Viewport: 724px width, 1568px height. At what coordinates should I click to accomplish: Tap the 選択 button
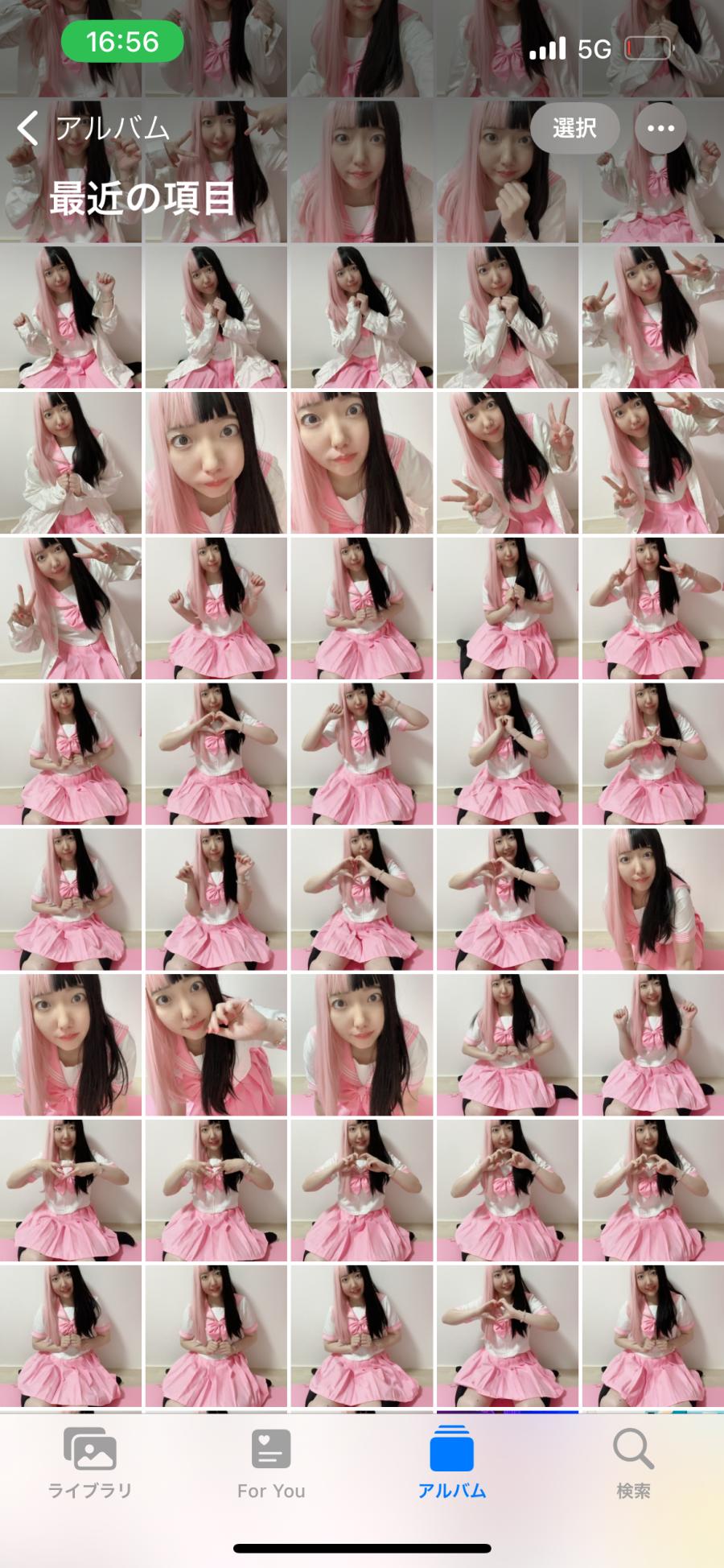click(x=574, y=128)
